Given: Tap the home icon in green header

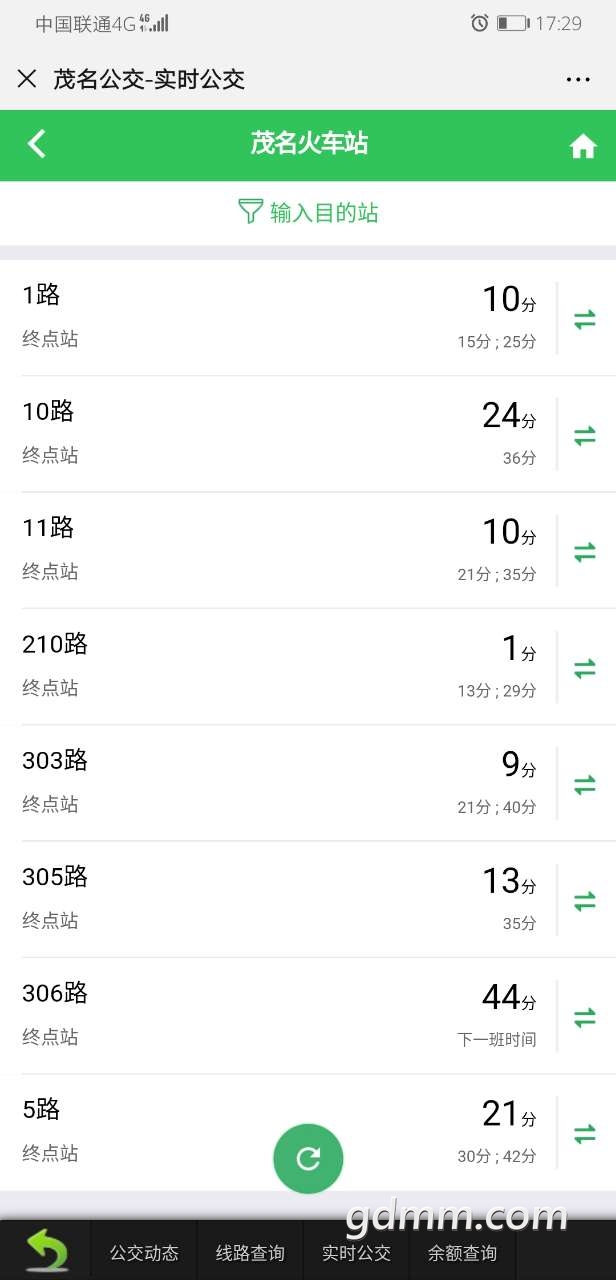Looking at the screenshot, I should click(x=582, y=146).
